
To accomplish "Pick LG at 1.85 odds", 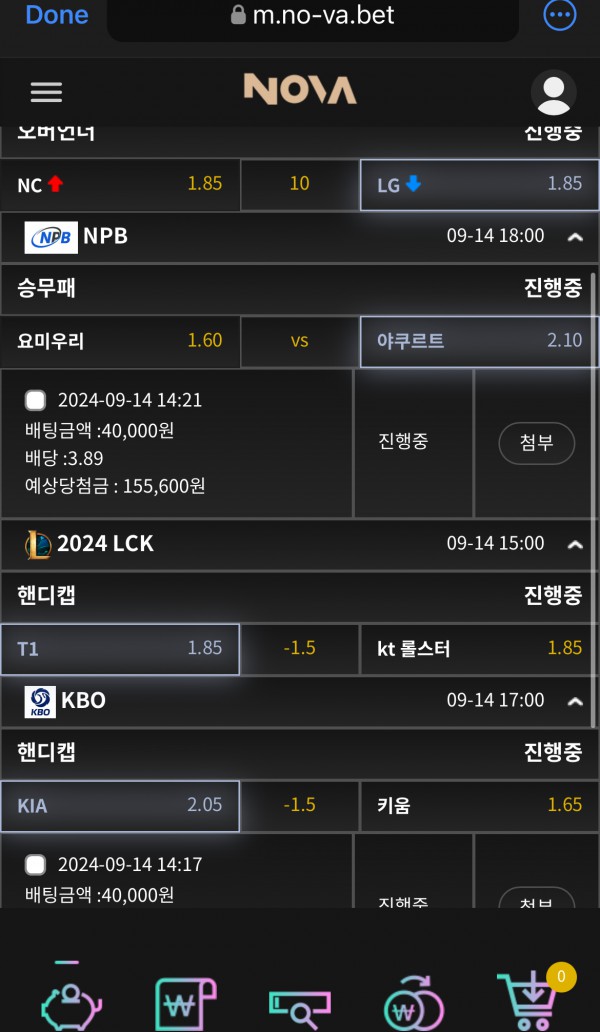I will click(479, 184).
